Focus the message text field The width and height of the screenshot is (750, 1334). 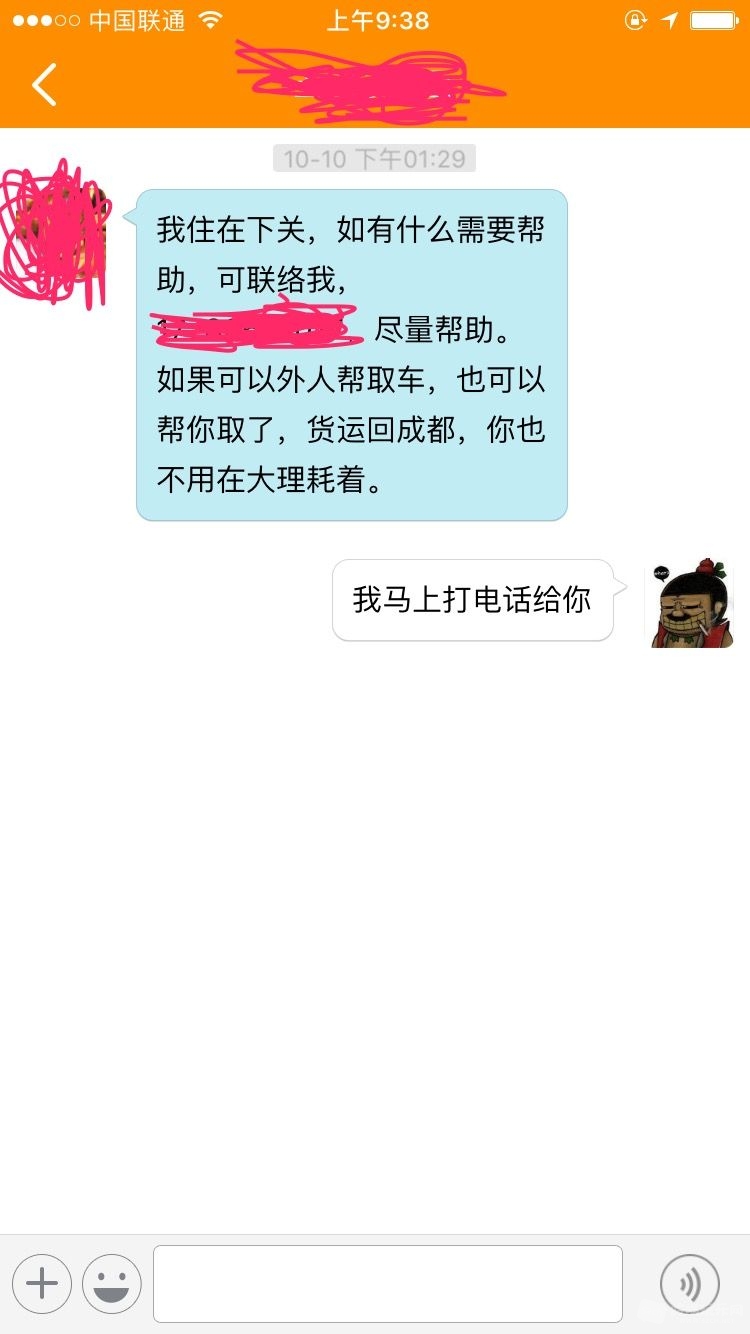pos(387,1283)
